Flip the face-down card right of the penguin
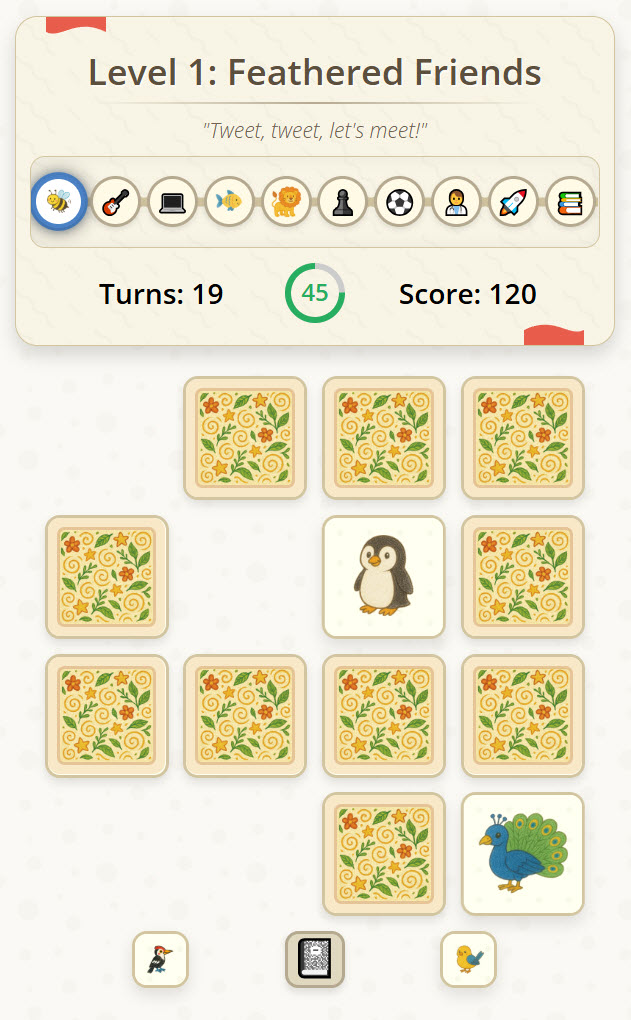Screen dimensions: 631x1020 tap(523, 577)
